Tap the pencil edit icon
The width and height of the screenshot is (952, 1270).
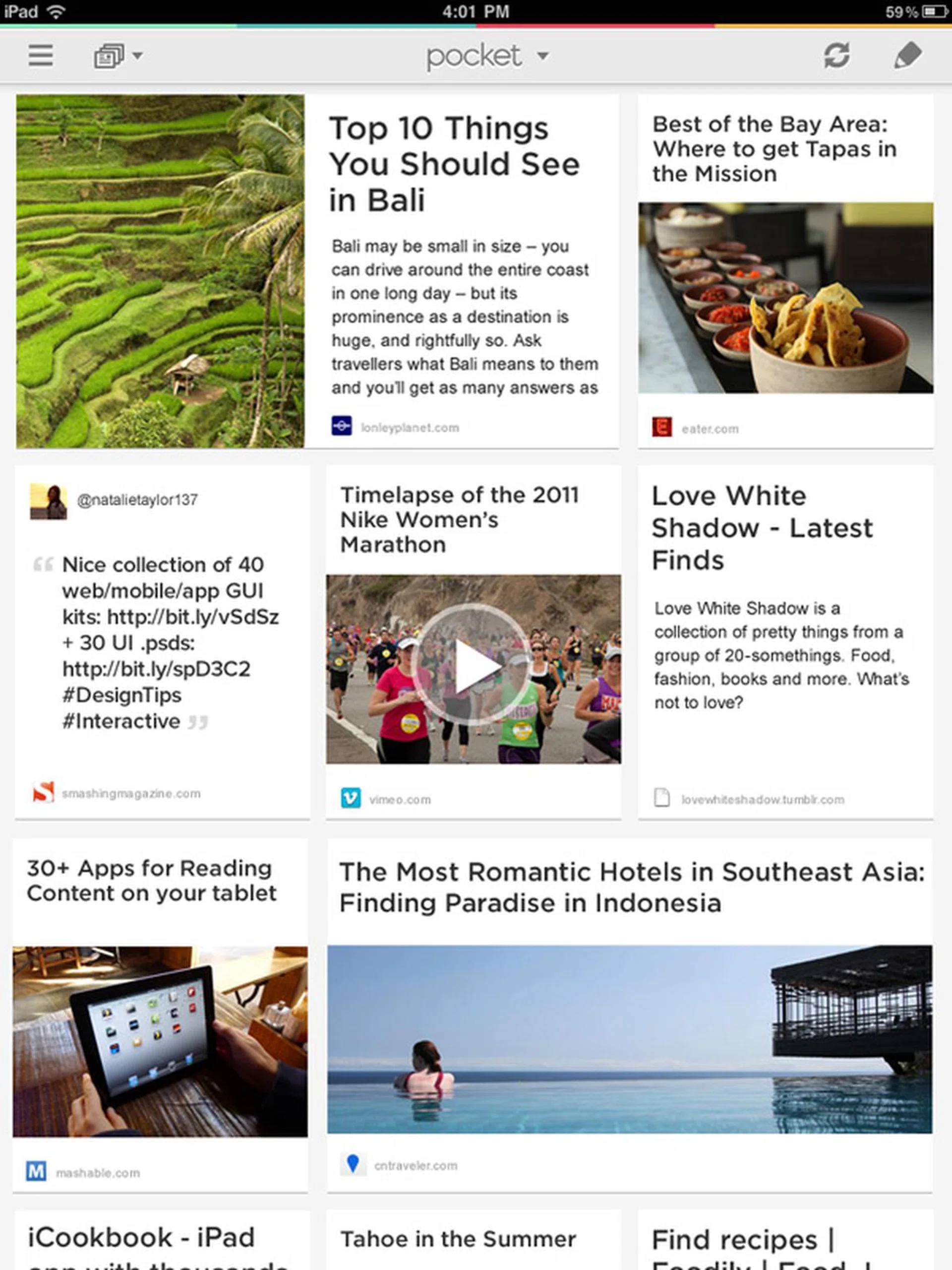pyautogui.click(x=907, y=56)
